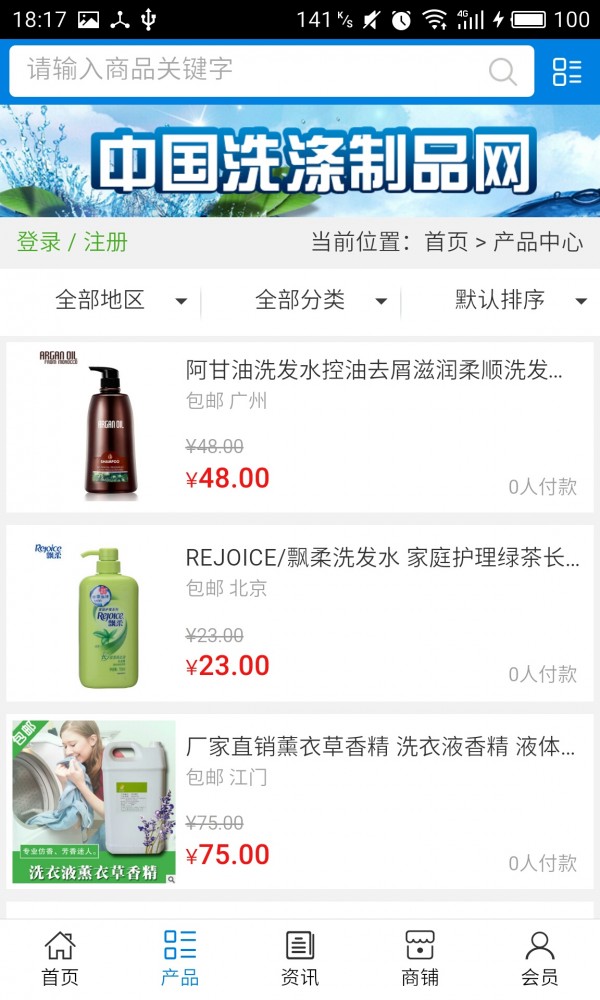Tap the magnifier search icon

(502, 71)
